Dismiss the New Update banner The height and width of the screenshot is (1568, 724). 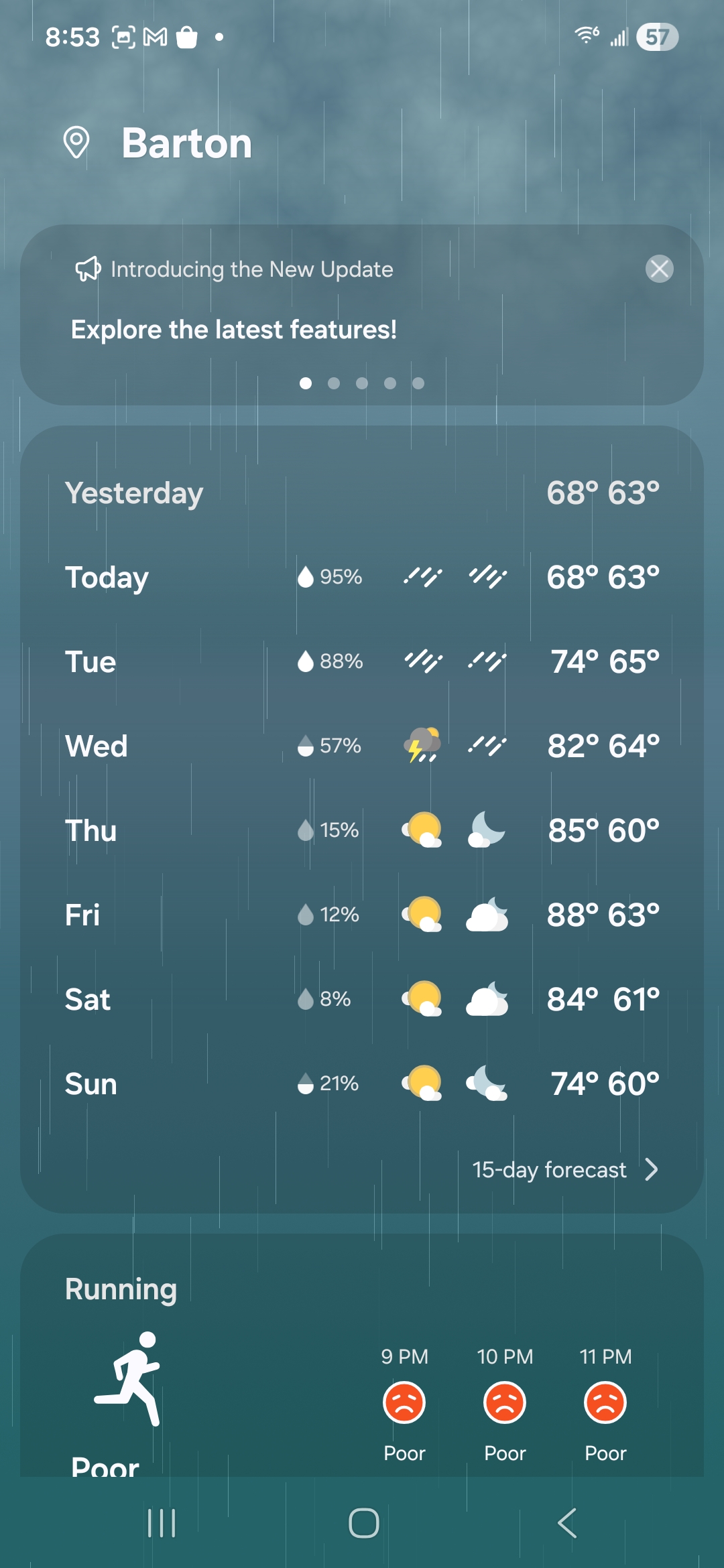[659, 269]
